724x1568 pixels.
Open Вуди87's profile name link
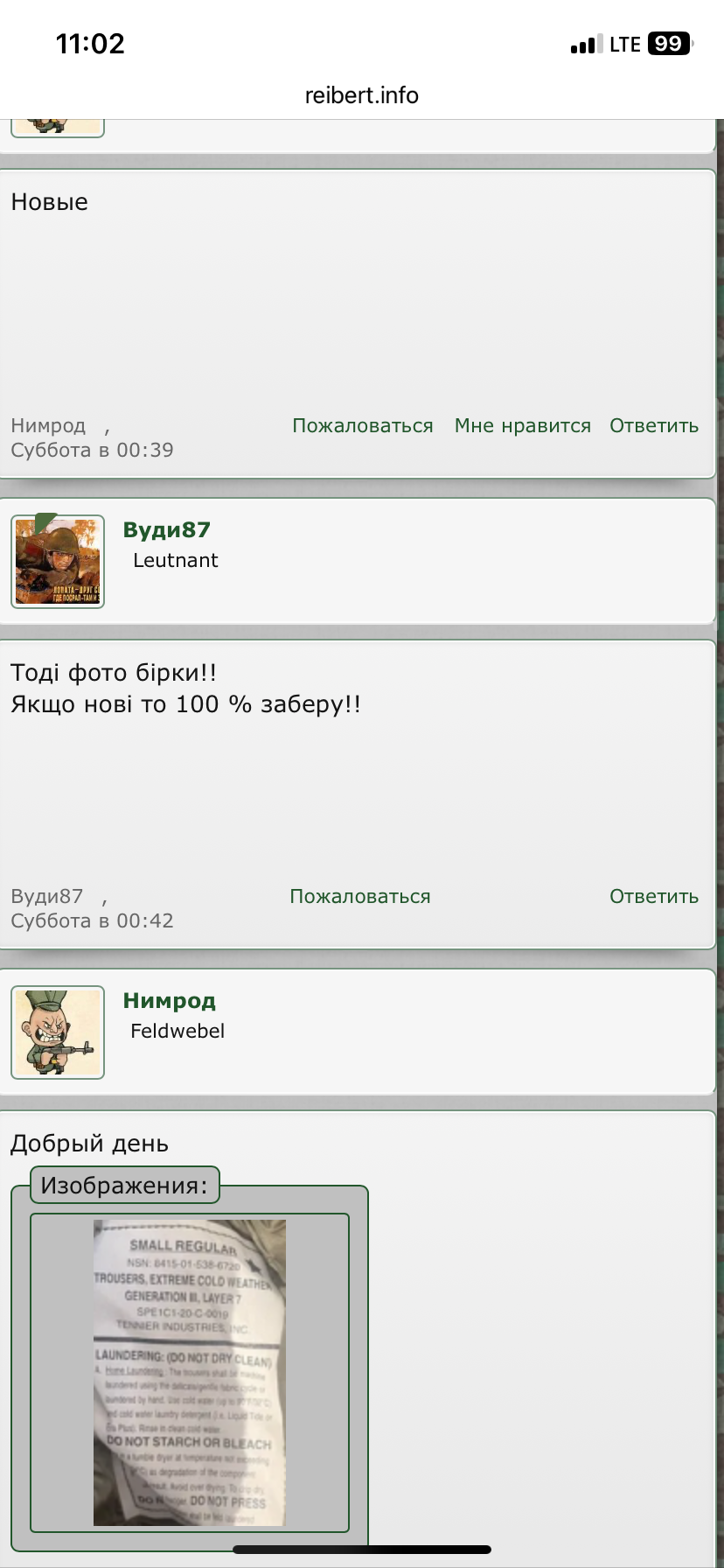166,530
